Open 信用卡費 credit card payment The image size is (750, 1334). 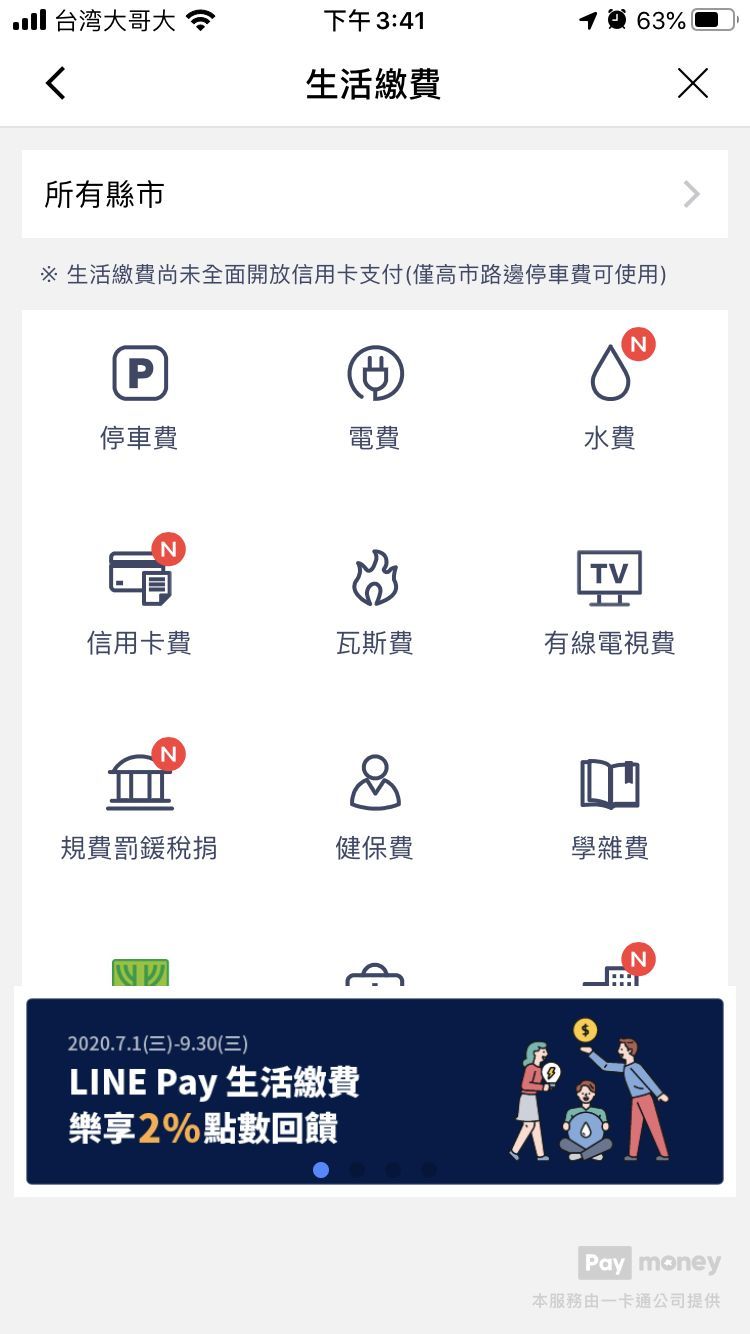click(139, 602)
